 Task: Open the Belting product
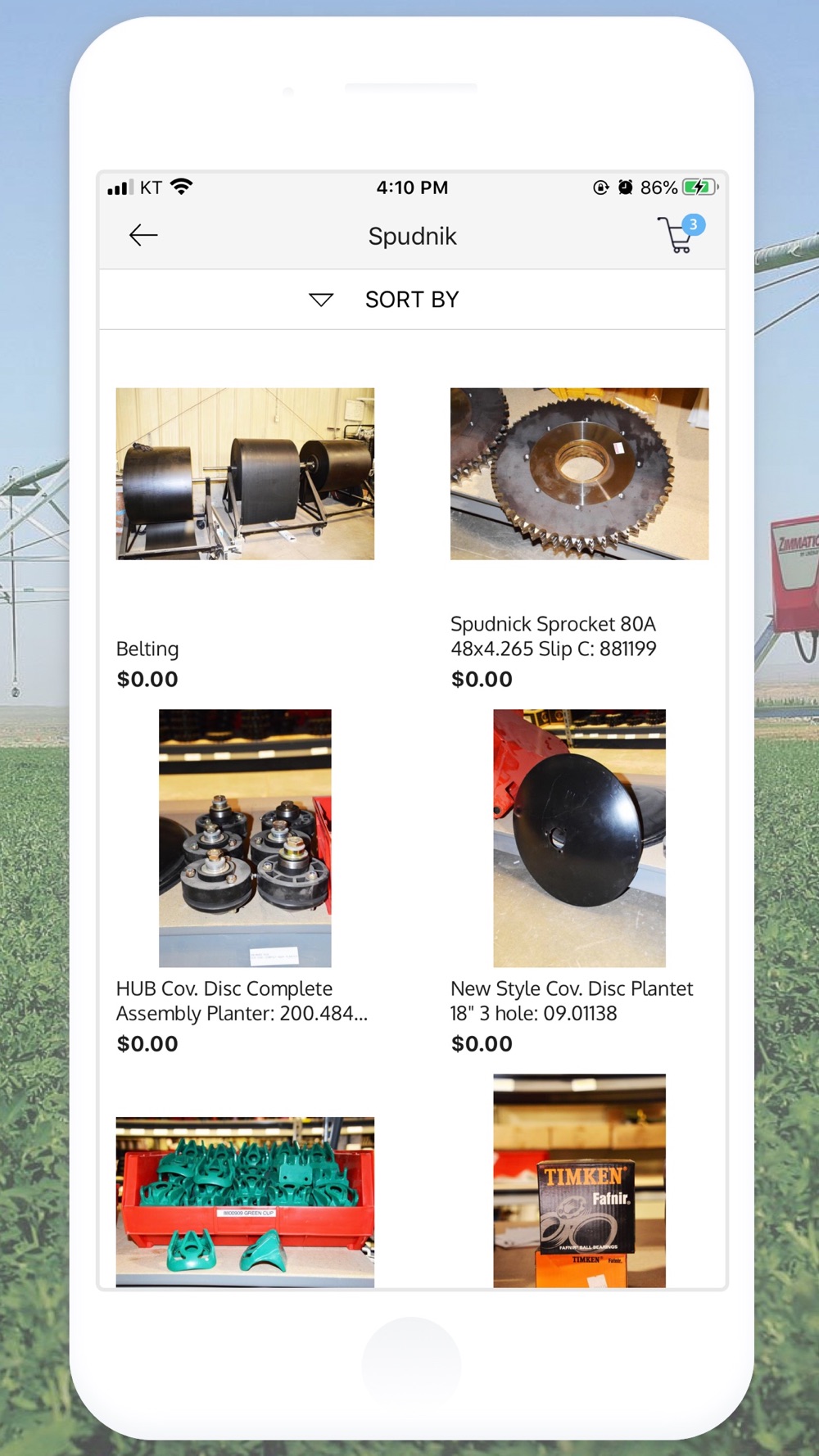click(245, 536)
